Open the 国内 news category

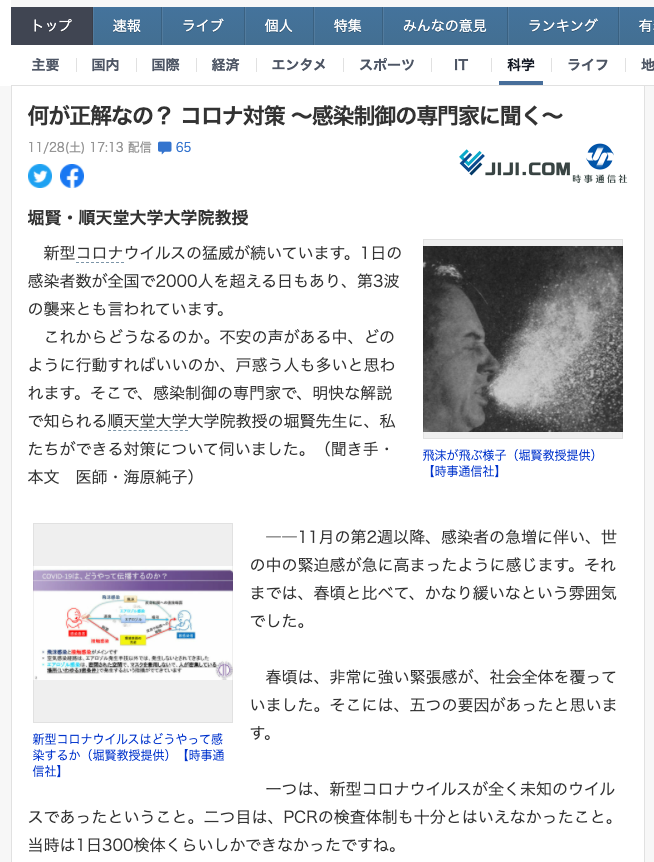click(105, 65)
